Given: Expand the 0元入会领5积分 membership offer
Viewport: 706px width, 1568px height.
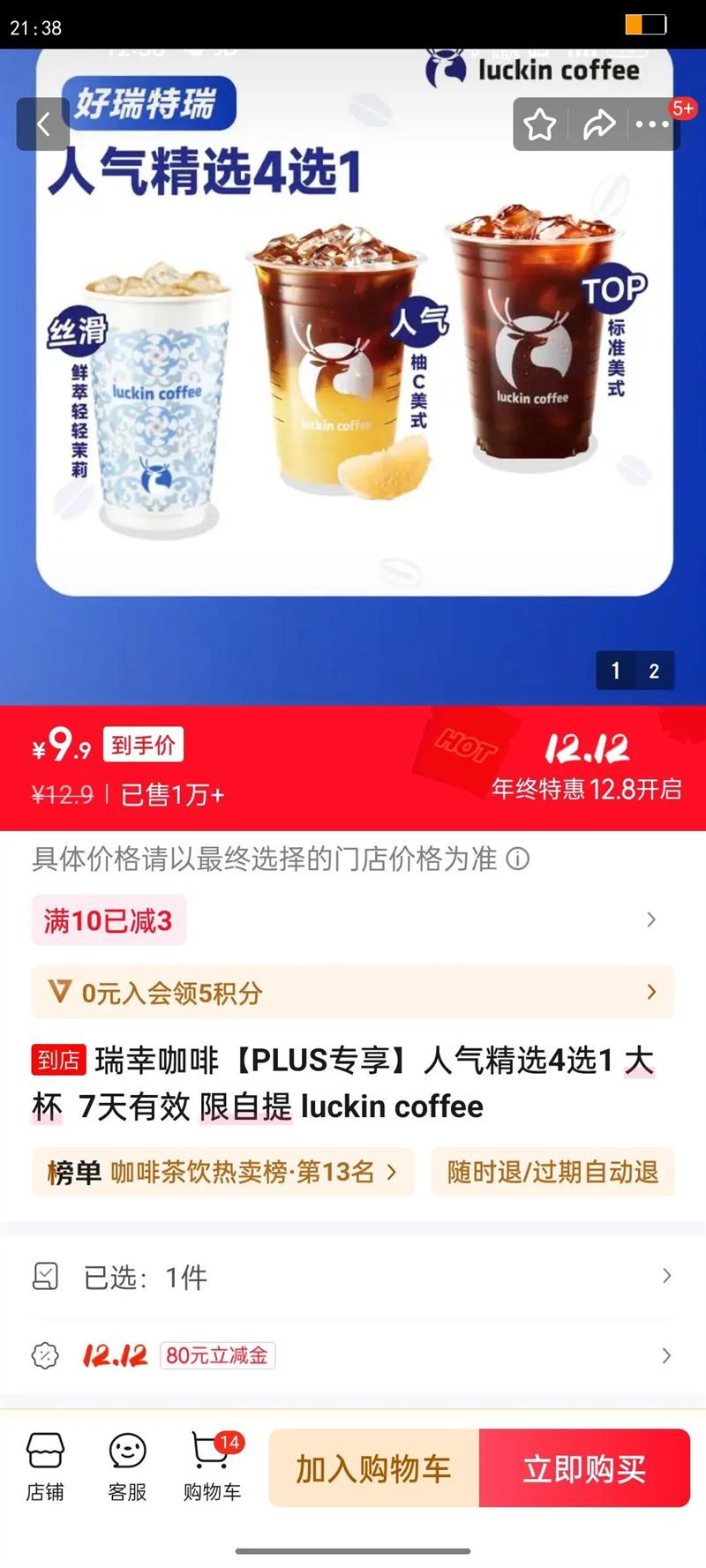Looking at the screenshot, I should (353, 992).
